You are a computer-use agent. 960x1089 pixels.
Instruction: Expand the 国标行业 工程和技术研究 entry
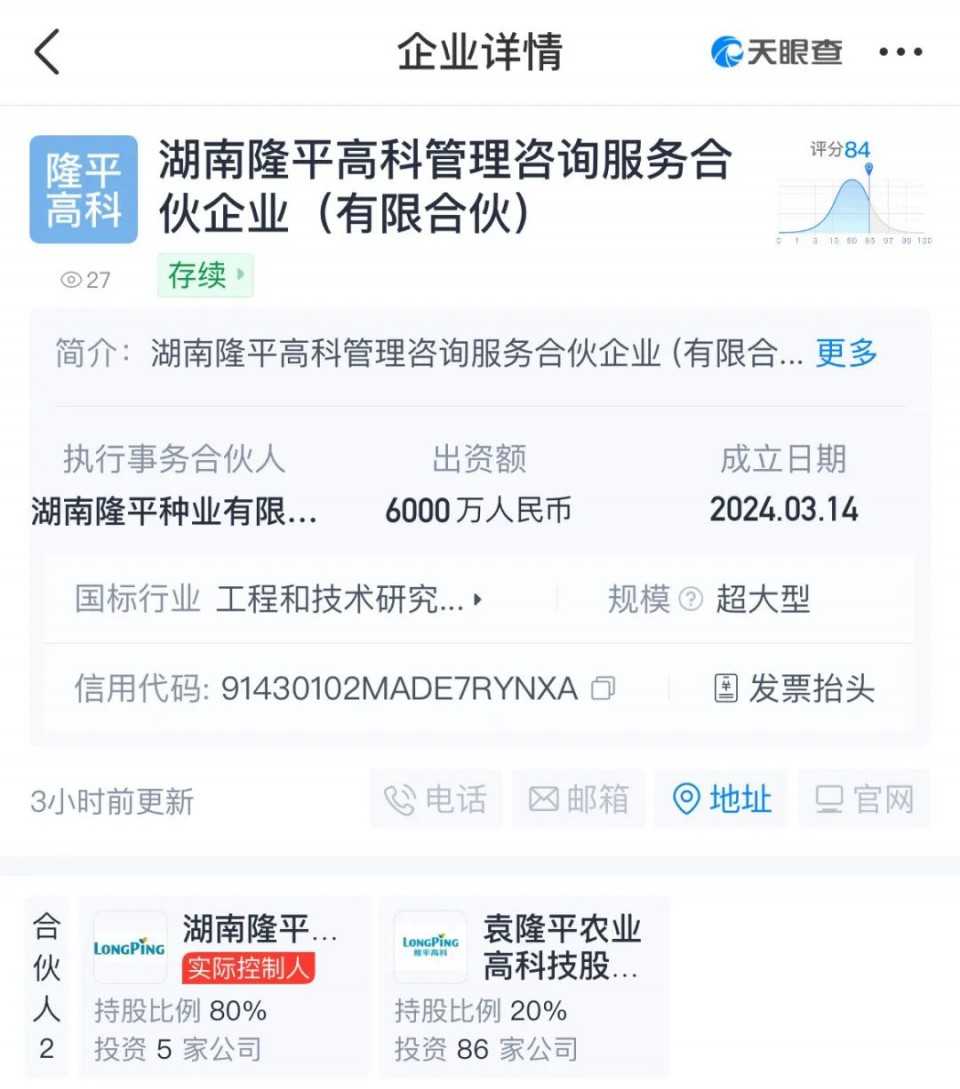coord(350,600)
